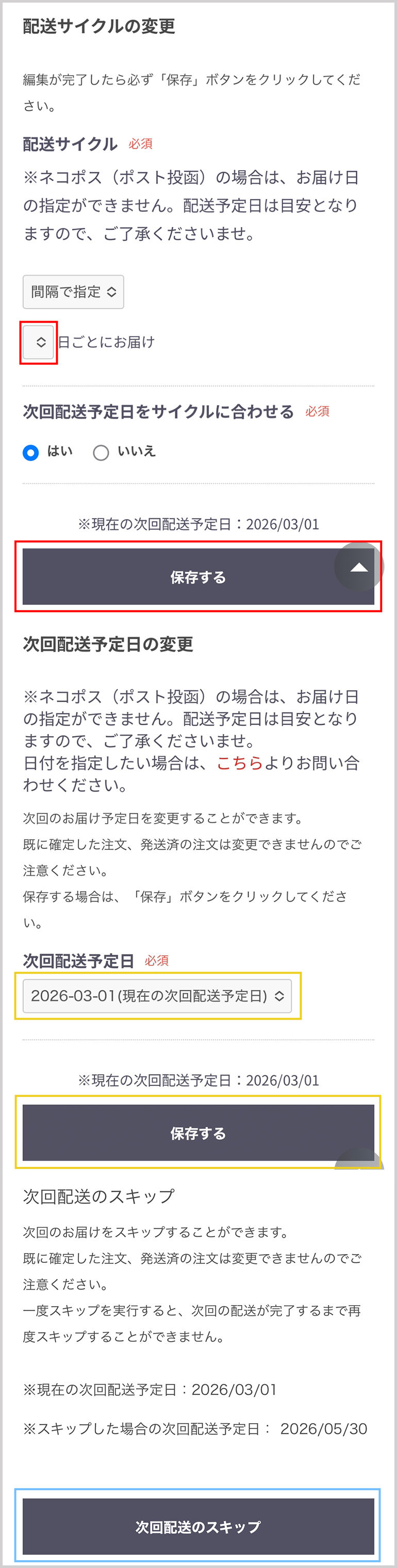The width and height of the screenshot is (397, 1568).
Task: Tap the 次回配送のスキップ button
Action: coord(198,1526)
